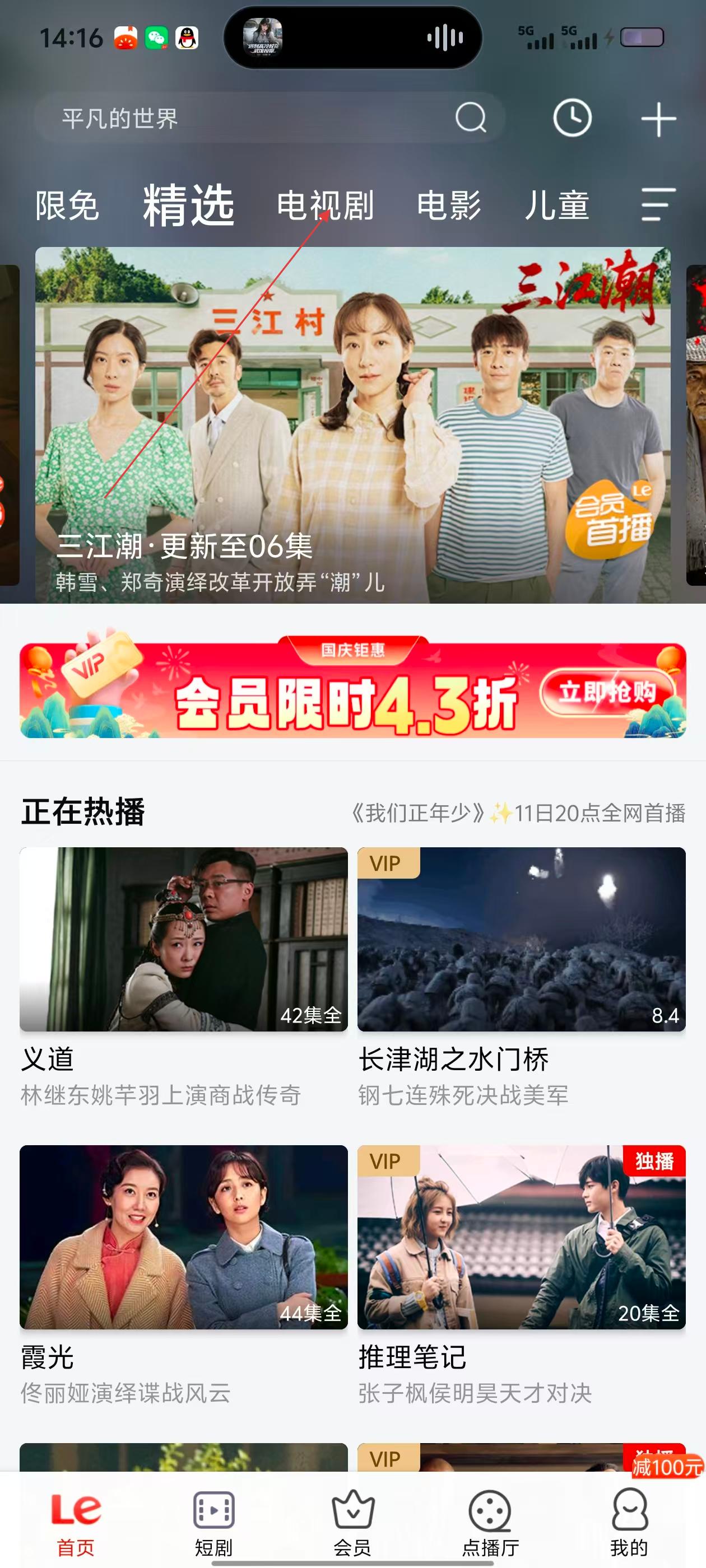Open watch history clock icon
The width and height of the screenshot is (706, 1568).
(x=572, y=118)
